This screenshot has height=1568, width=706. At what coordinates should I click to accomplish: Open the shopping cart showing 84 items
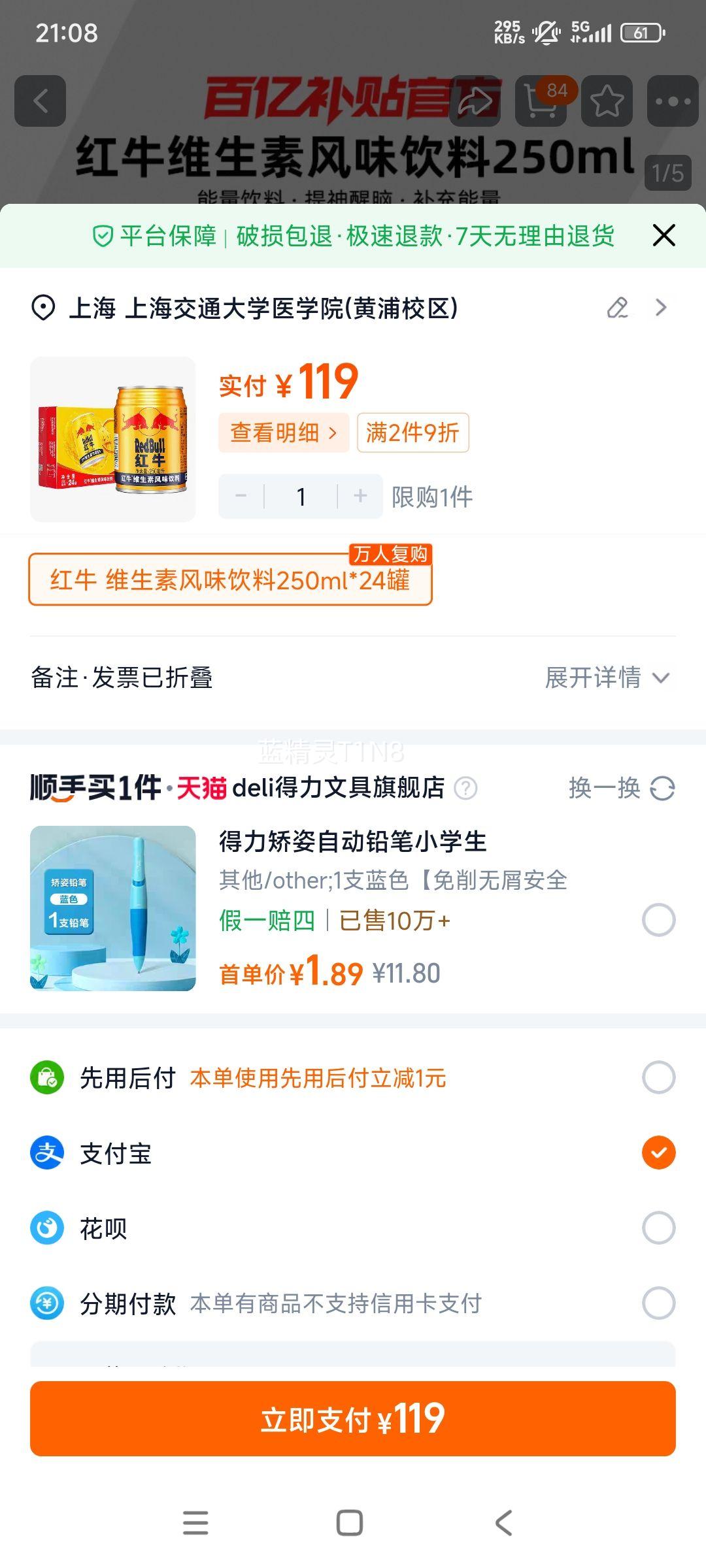coord(541,101)
